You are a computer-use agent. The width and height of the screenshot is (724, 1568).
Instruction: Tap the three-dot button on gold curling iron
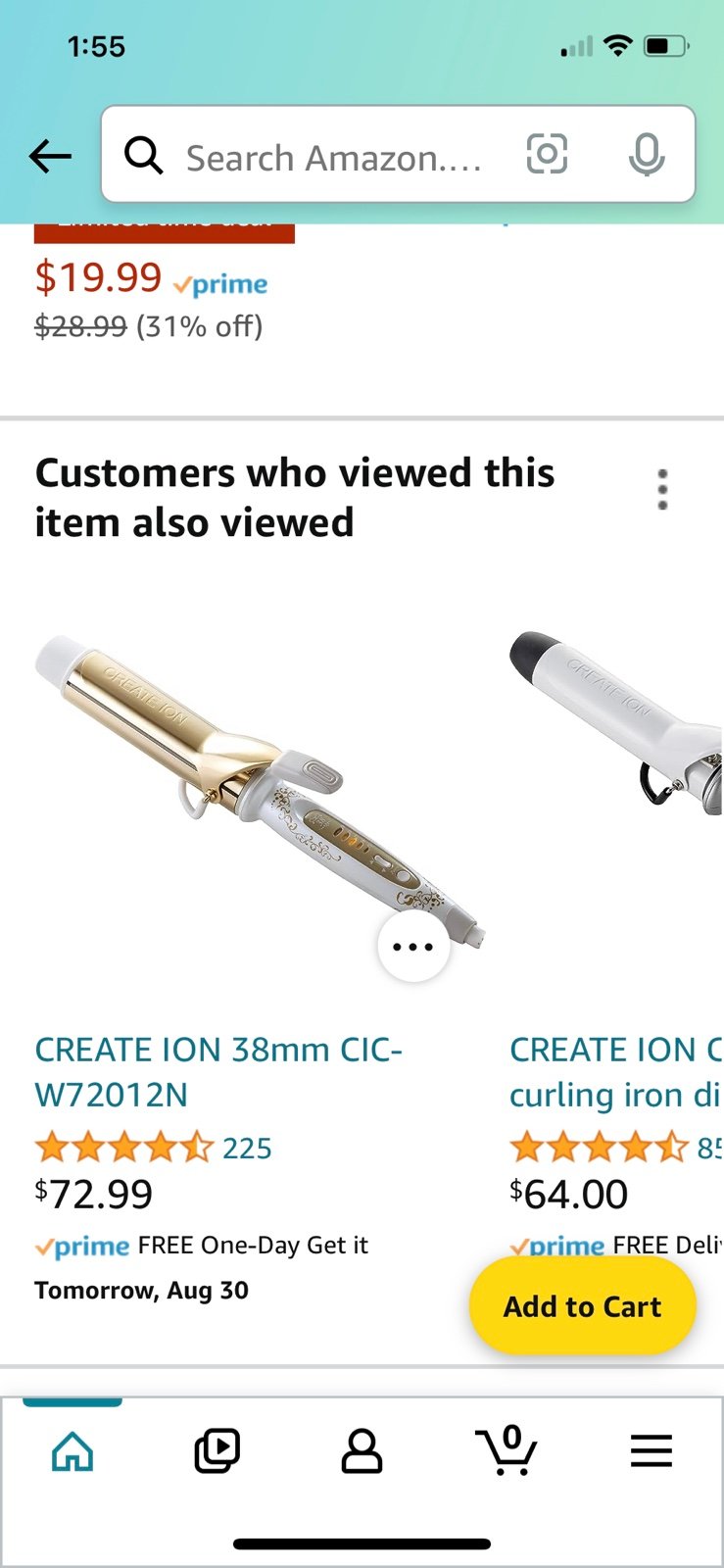[x=413, y=947]
